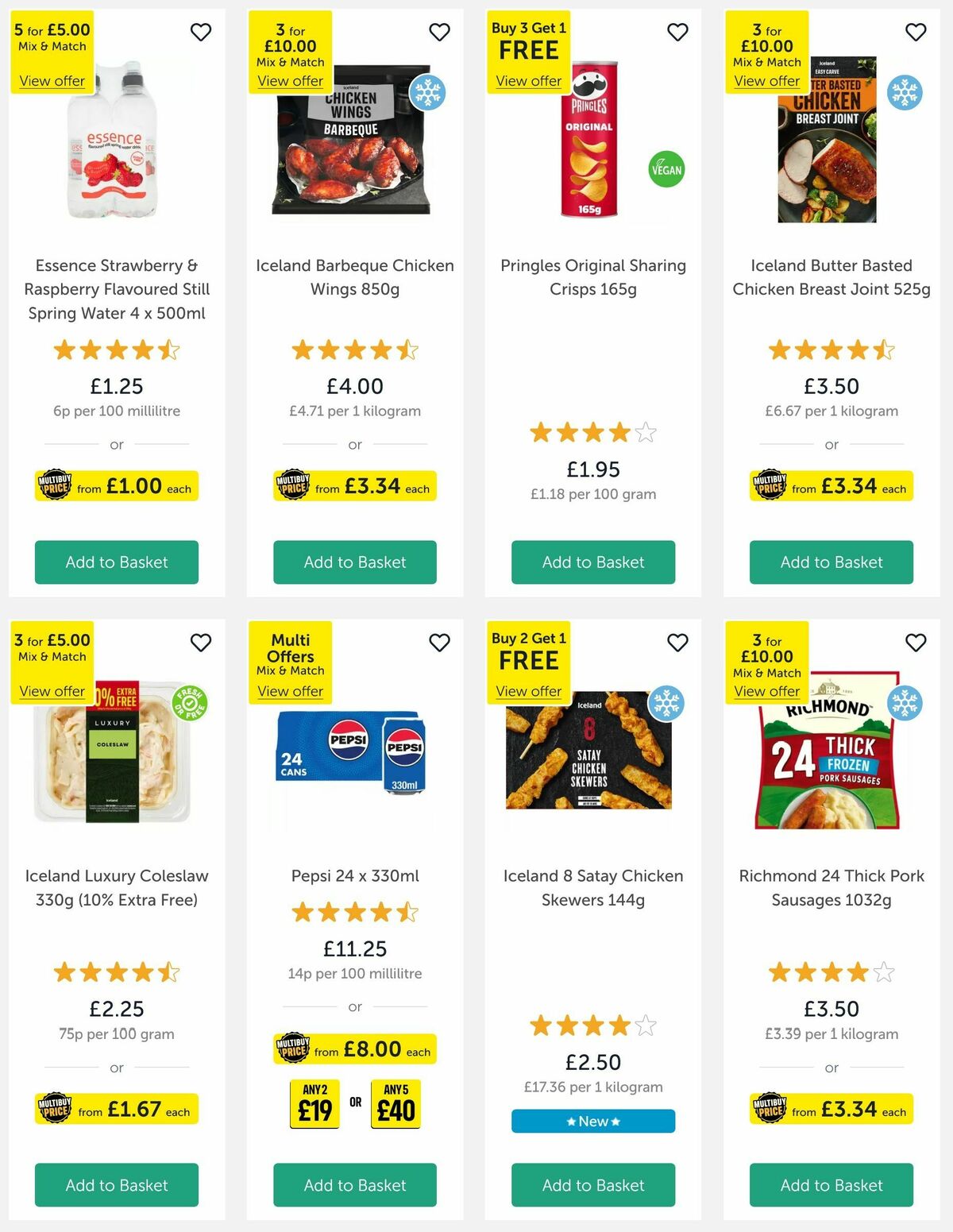Image resolution: width=953 pixels, height=1232 pixels.
Task: Rate Iceland Barbeque Chicken Wings via its star rating
Action: click(354, 350)
